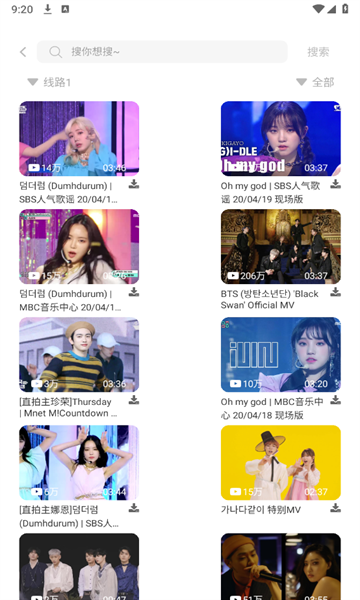Play Oh my god MBC音乐中心 video
This screenshot has height=600, width=360.
[280, 354]
